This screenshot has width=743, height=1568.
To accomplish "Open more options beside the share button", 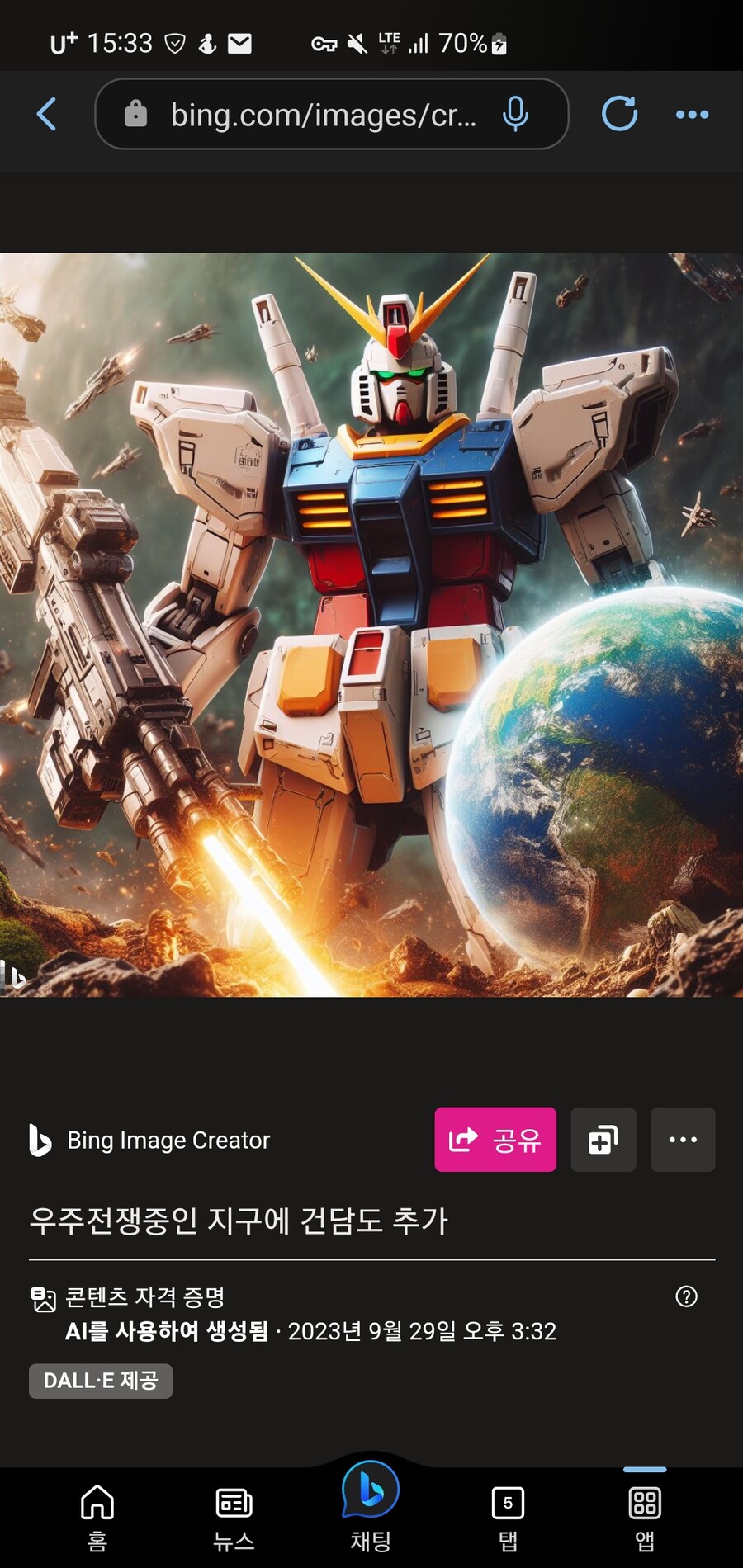I will 683,1140.
